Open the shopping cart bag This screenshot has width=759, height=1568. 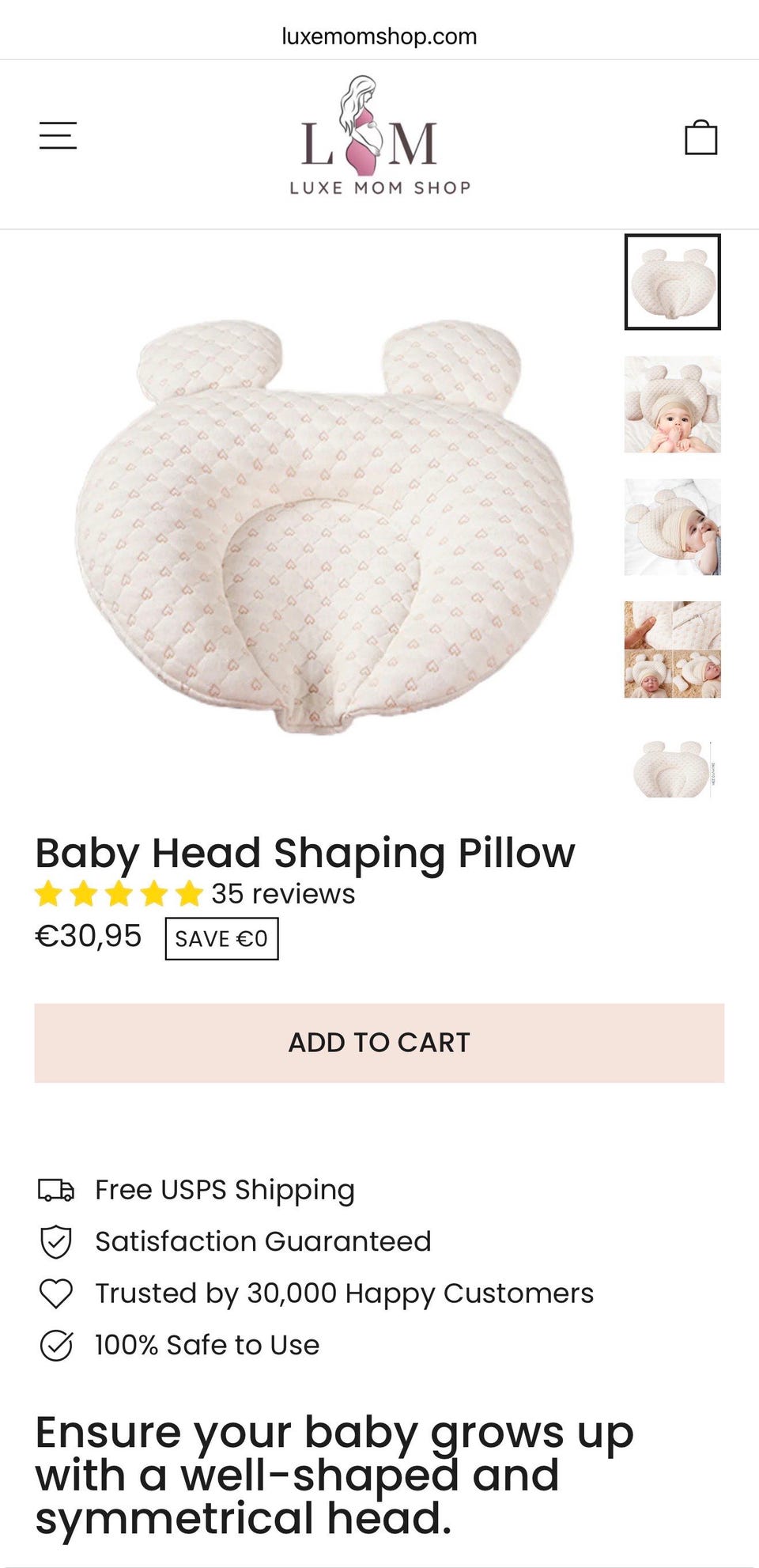tap(700, 138)
